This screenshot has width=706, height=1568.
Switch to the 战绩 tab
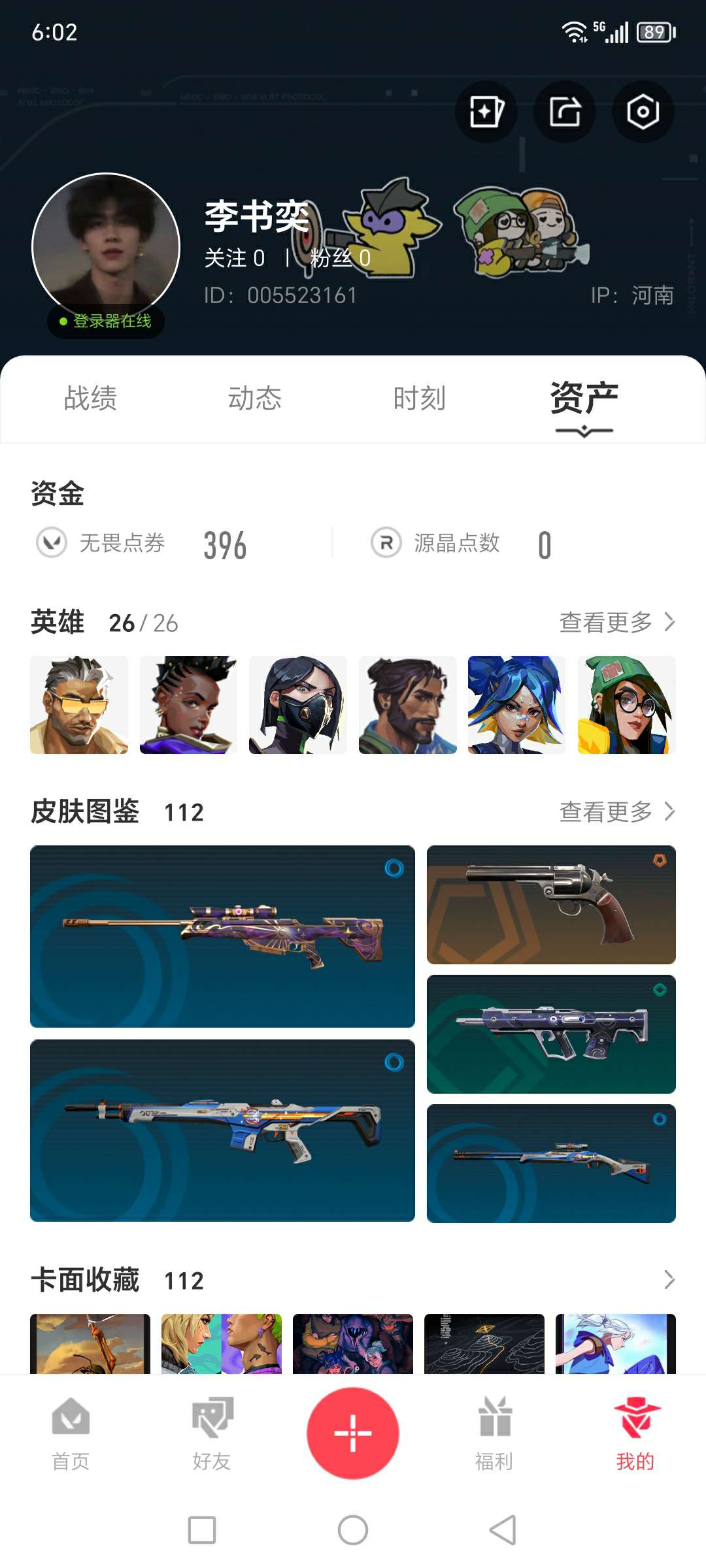tap(90, 398)
